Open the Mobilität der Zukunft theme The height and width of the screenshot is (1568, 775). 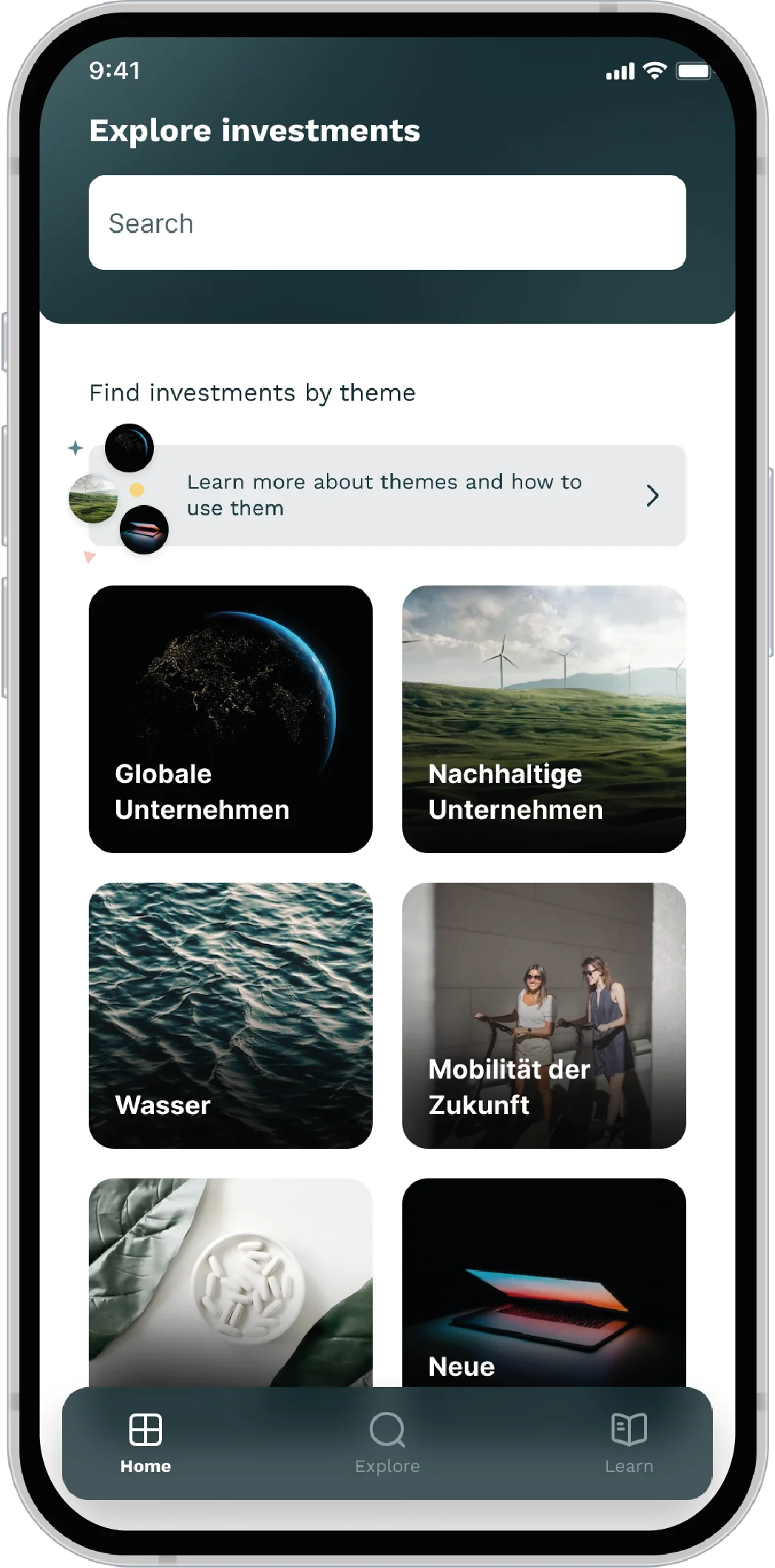pyautogui.click(x=544, y=1015)
